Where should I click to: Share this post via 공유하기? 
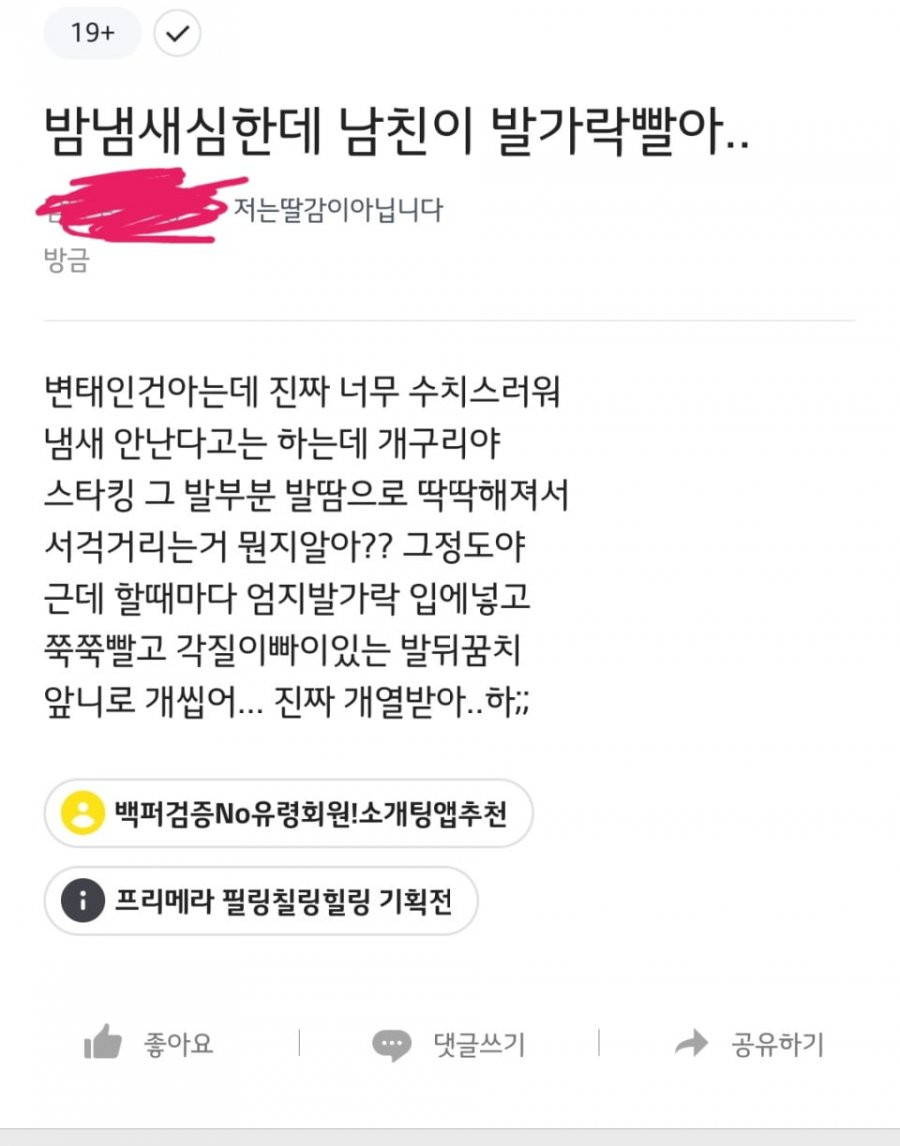pyautogui.click(x=750, y=1045)
